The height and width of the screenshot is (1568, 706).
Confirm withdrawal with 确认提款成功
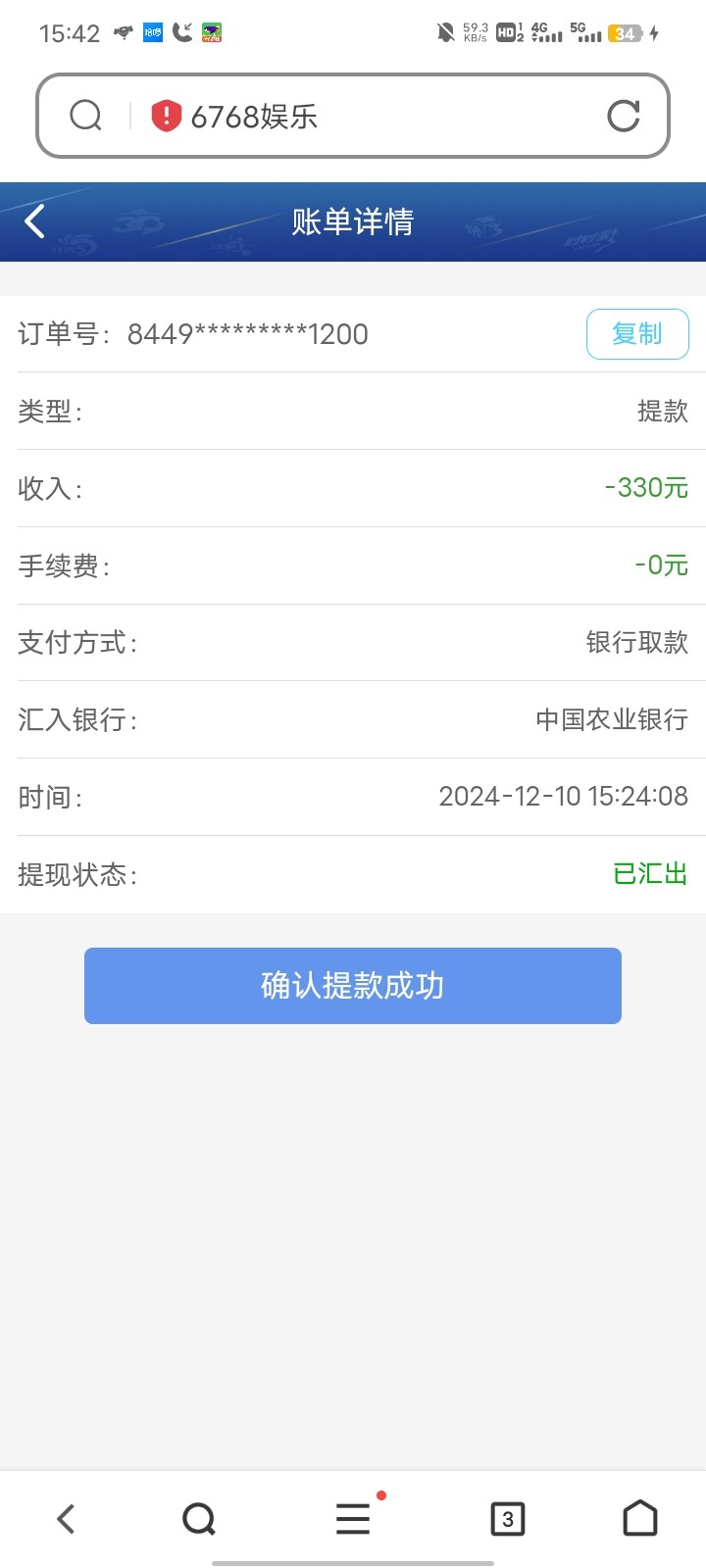click(x=353, y=986)
